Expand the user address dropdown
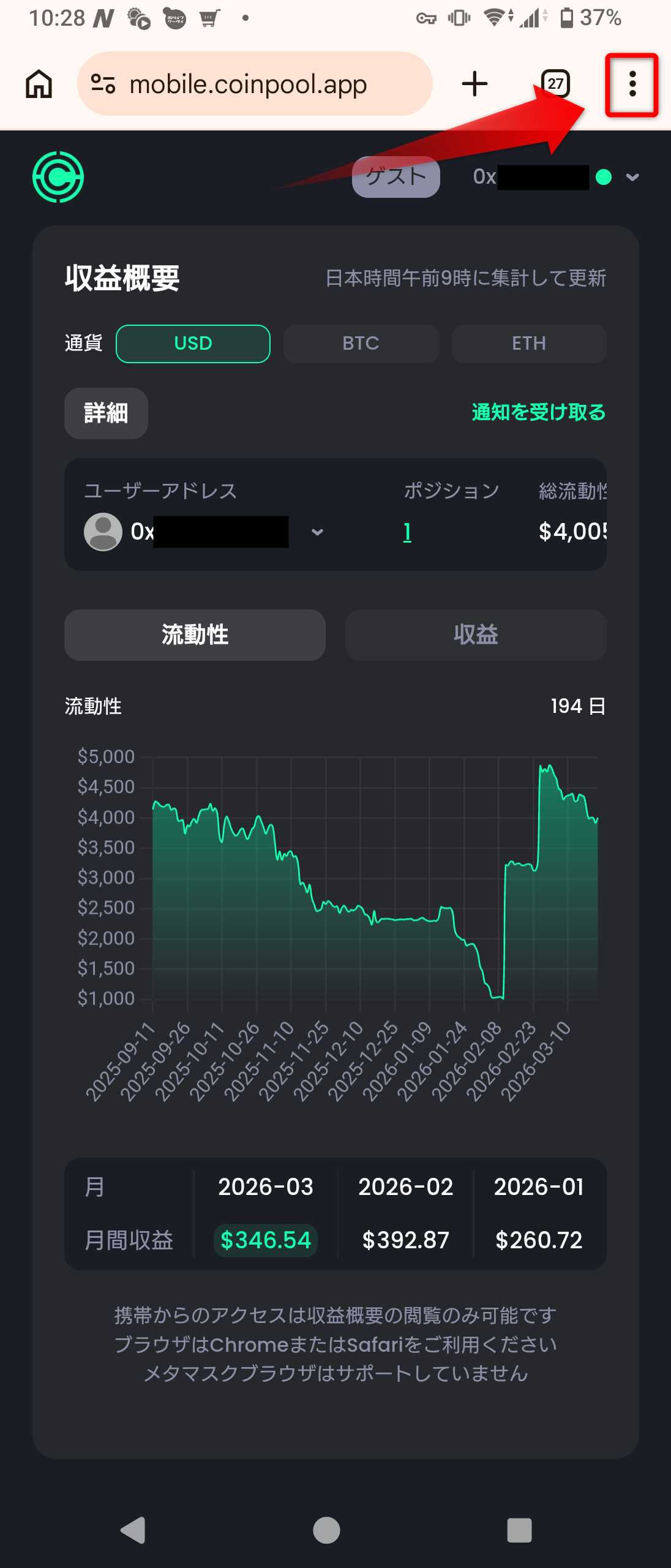The height and width of the screenshot is (1568, 671). pos(317,532)
